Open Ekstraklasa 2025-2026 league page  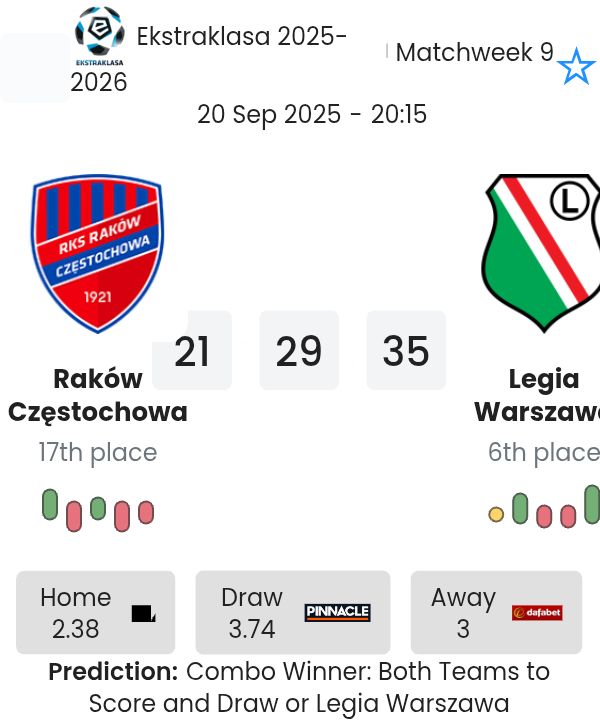point(240,38)
